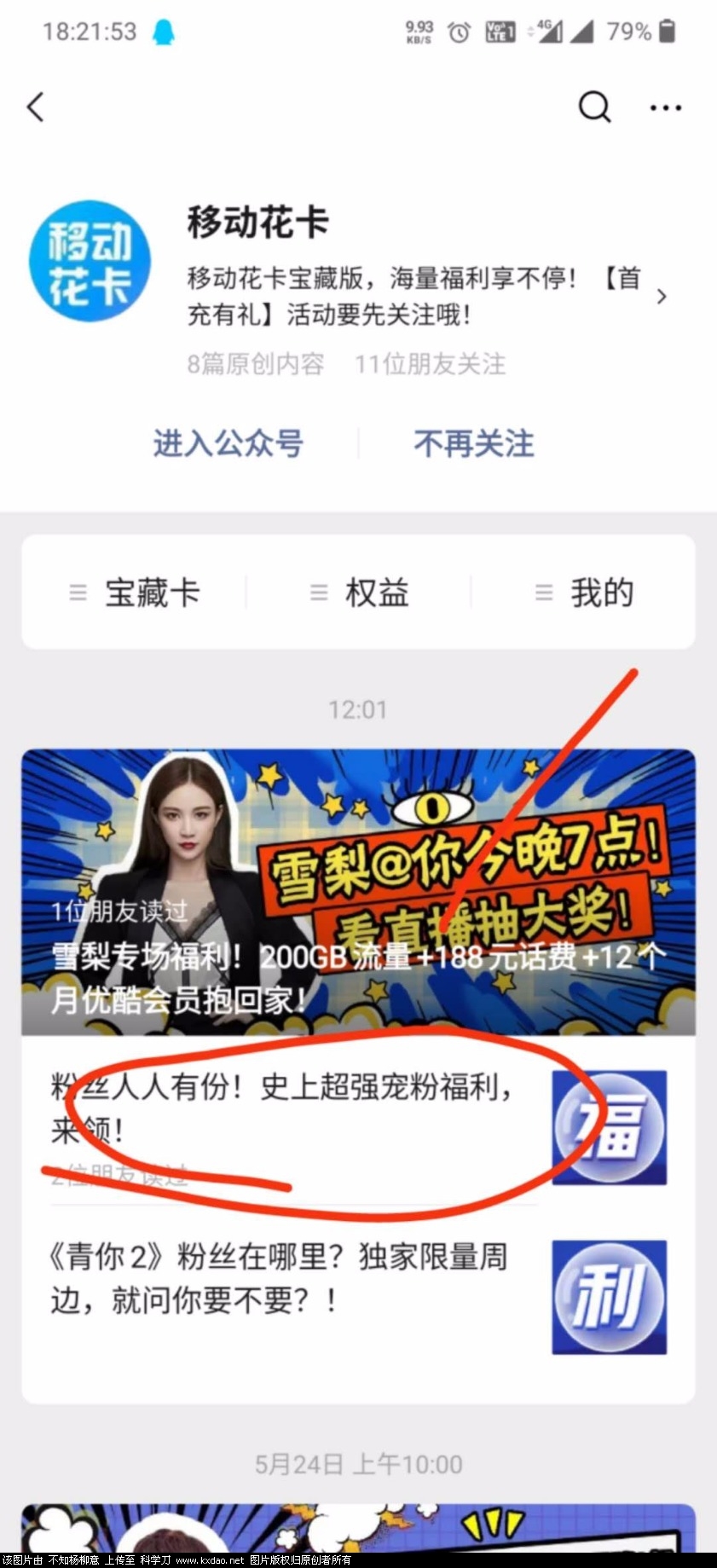Open the 我的 menu

coord(584,593)
